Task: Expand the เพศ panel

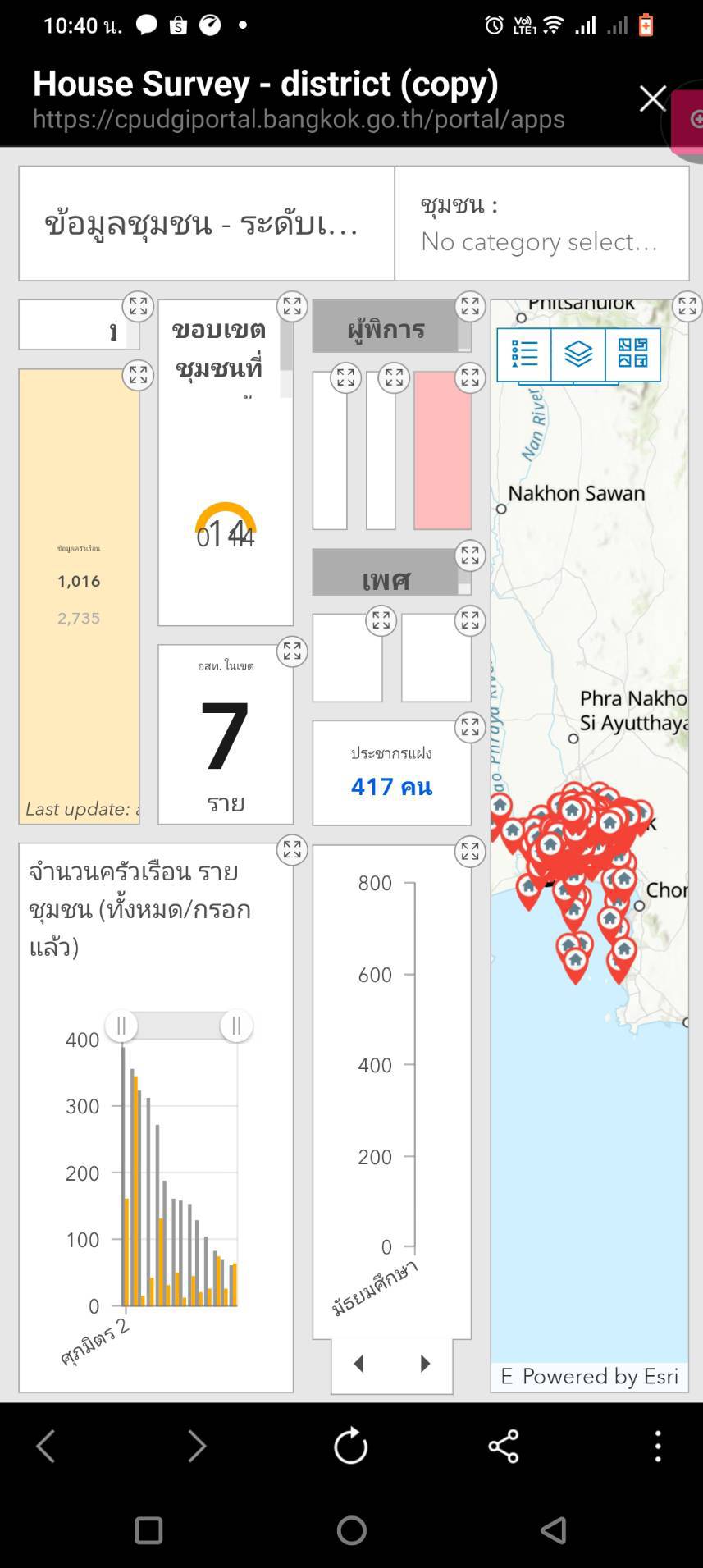Action: (x=470, y=556)
